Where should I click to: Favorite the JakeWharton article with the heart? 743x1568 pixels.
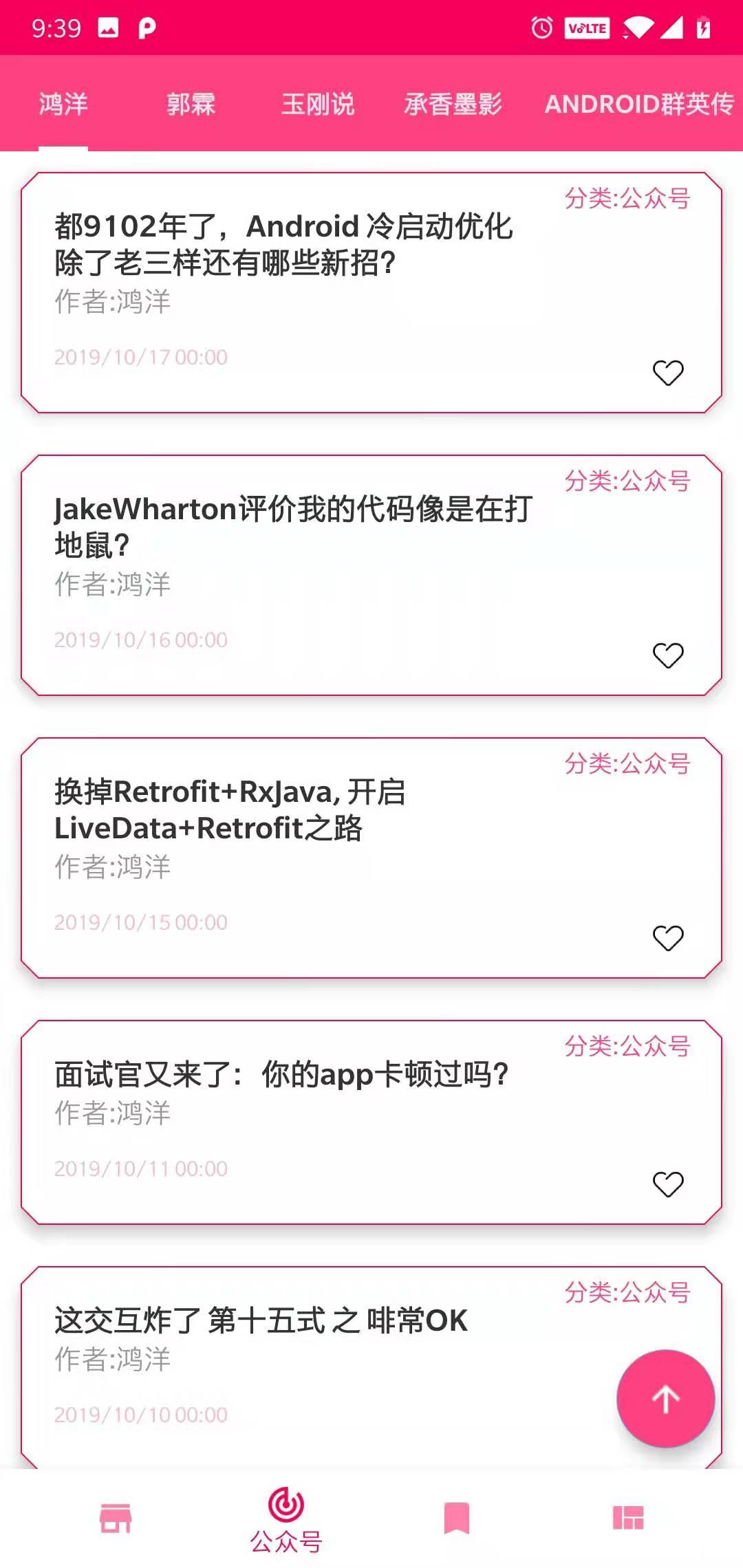(668, 655)
